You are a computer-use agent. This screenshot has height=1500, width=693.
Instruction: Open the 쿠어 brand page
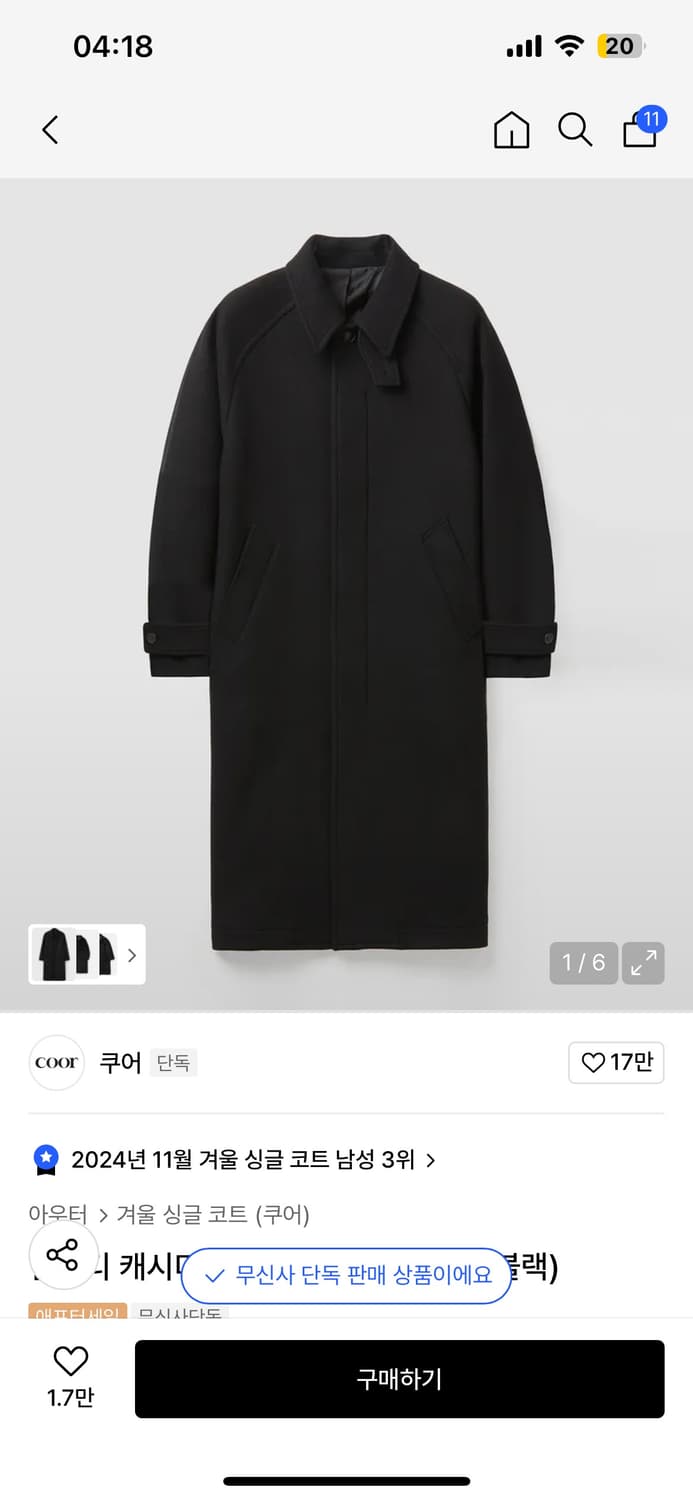[120, 1062]
